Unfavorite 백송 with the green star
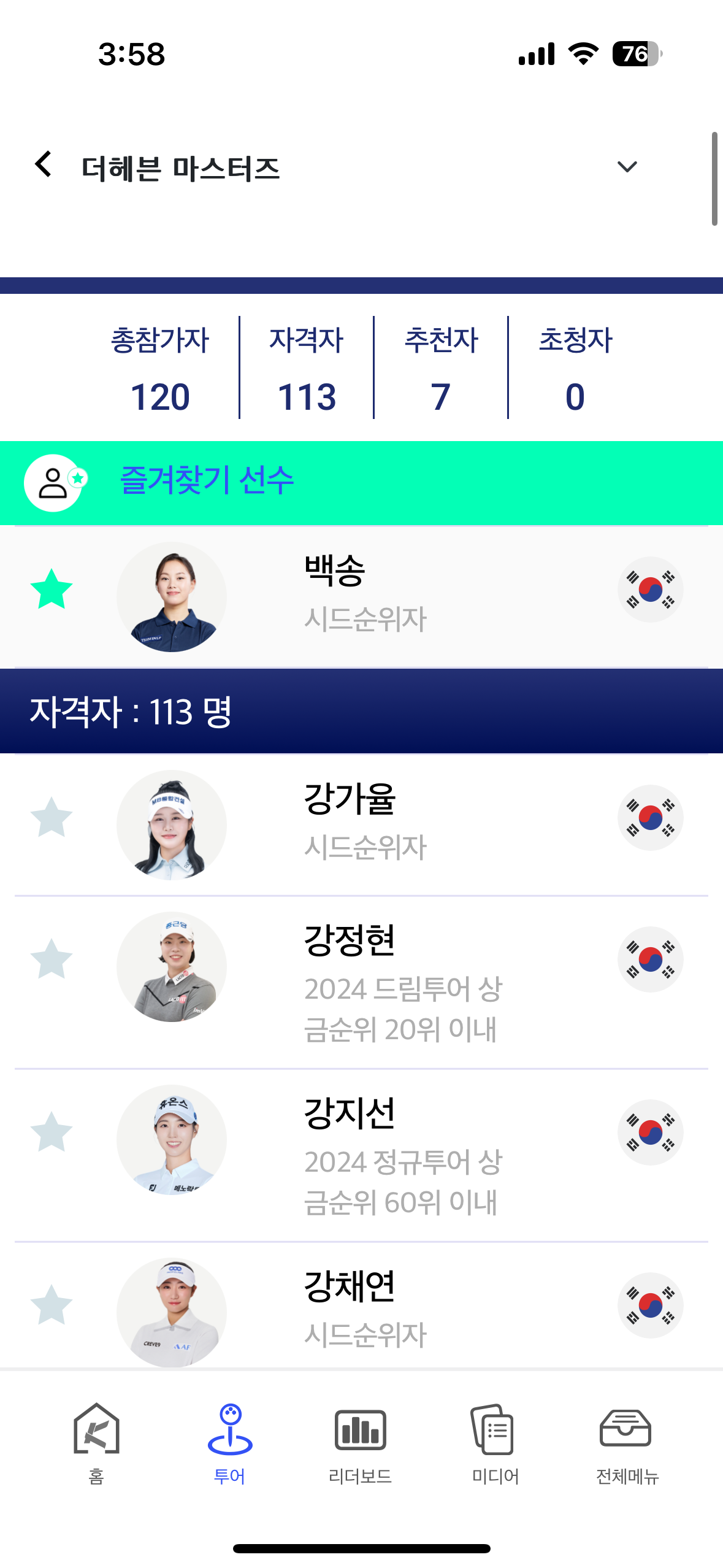The width and height of the screenshot is (723, 1568). [52, 589]
